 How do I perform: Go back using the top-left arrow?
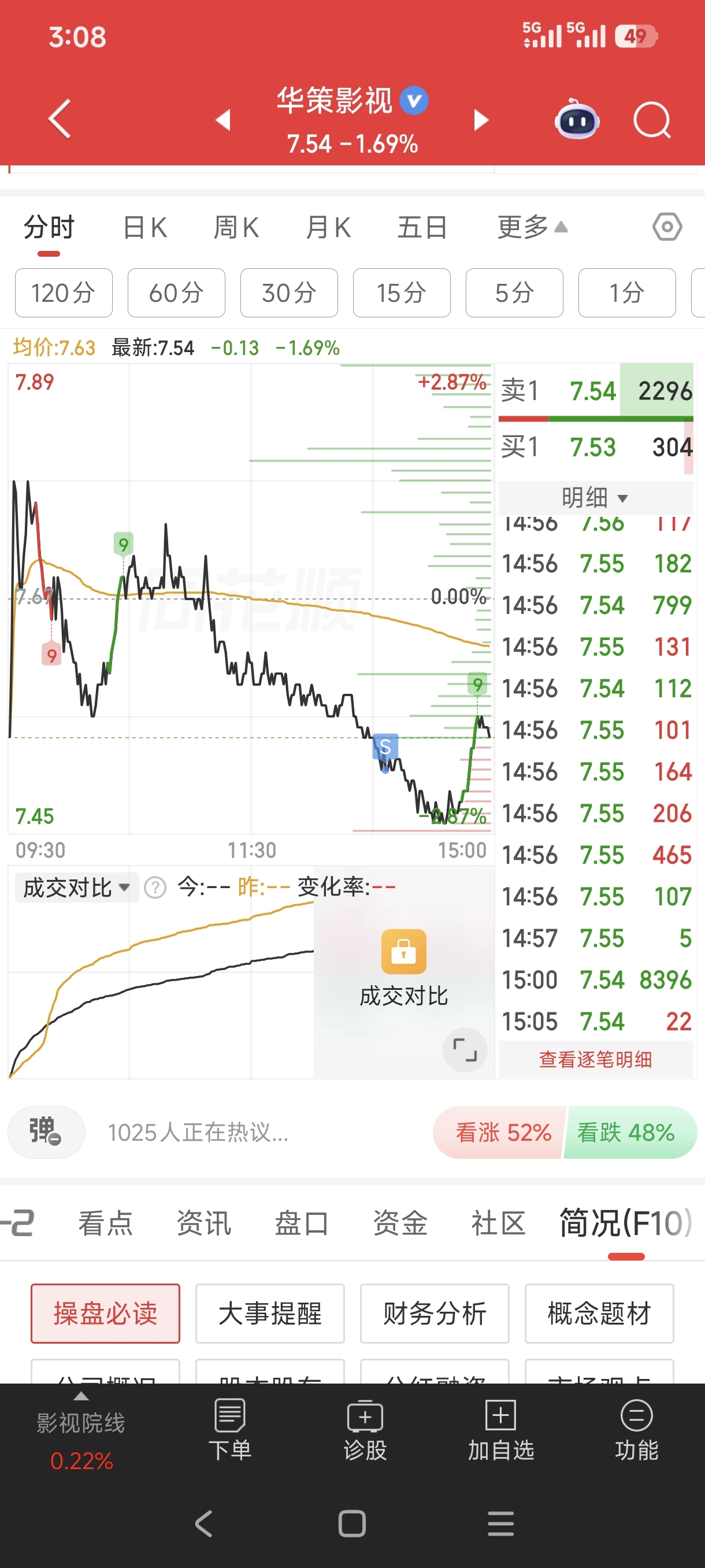point(60,119)
